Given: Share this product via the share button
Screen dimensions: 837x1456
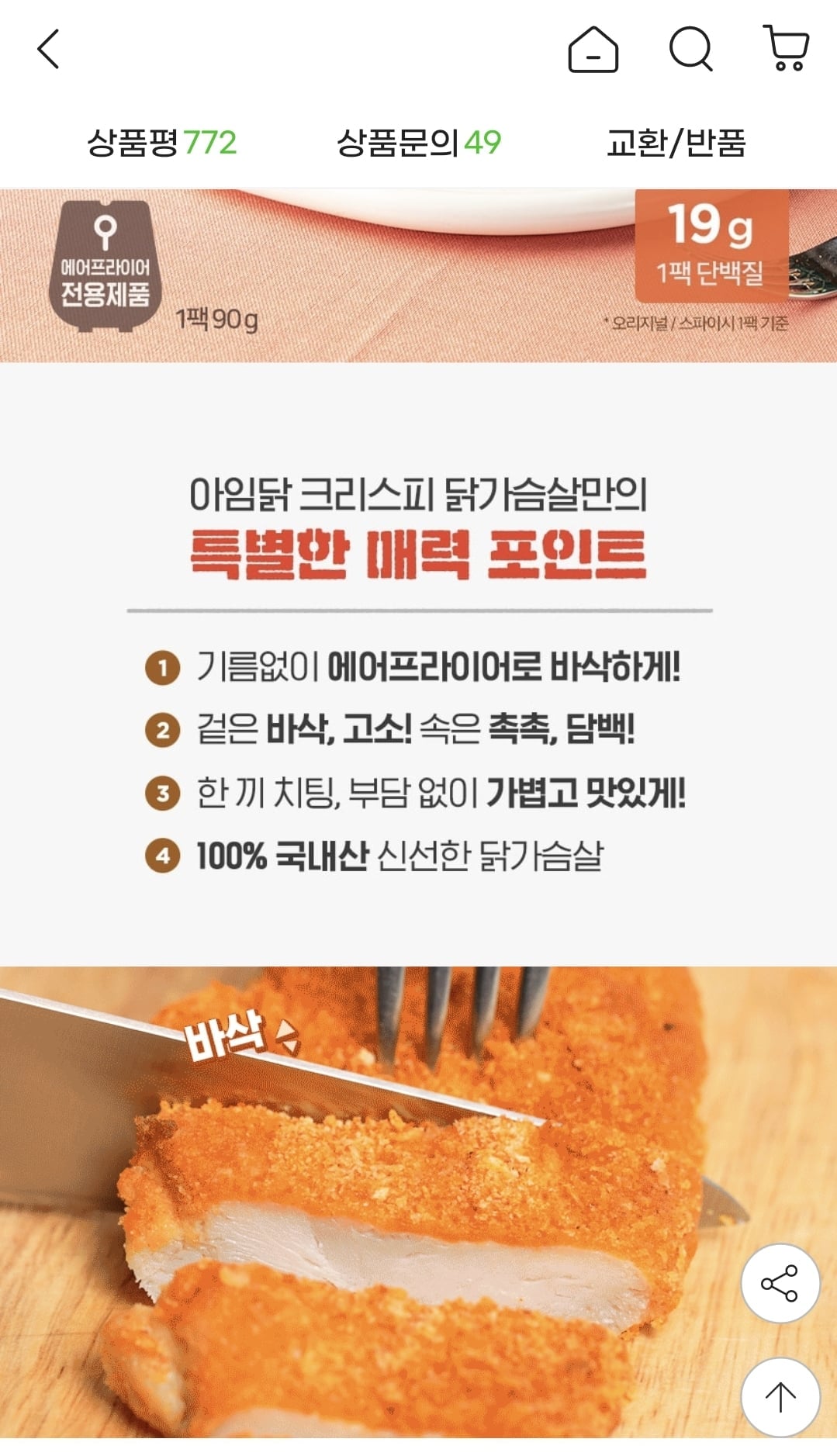Looking at the screenshot, I should tap(780, 1283).
